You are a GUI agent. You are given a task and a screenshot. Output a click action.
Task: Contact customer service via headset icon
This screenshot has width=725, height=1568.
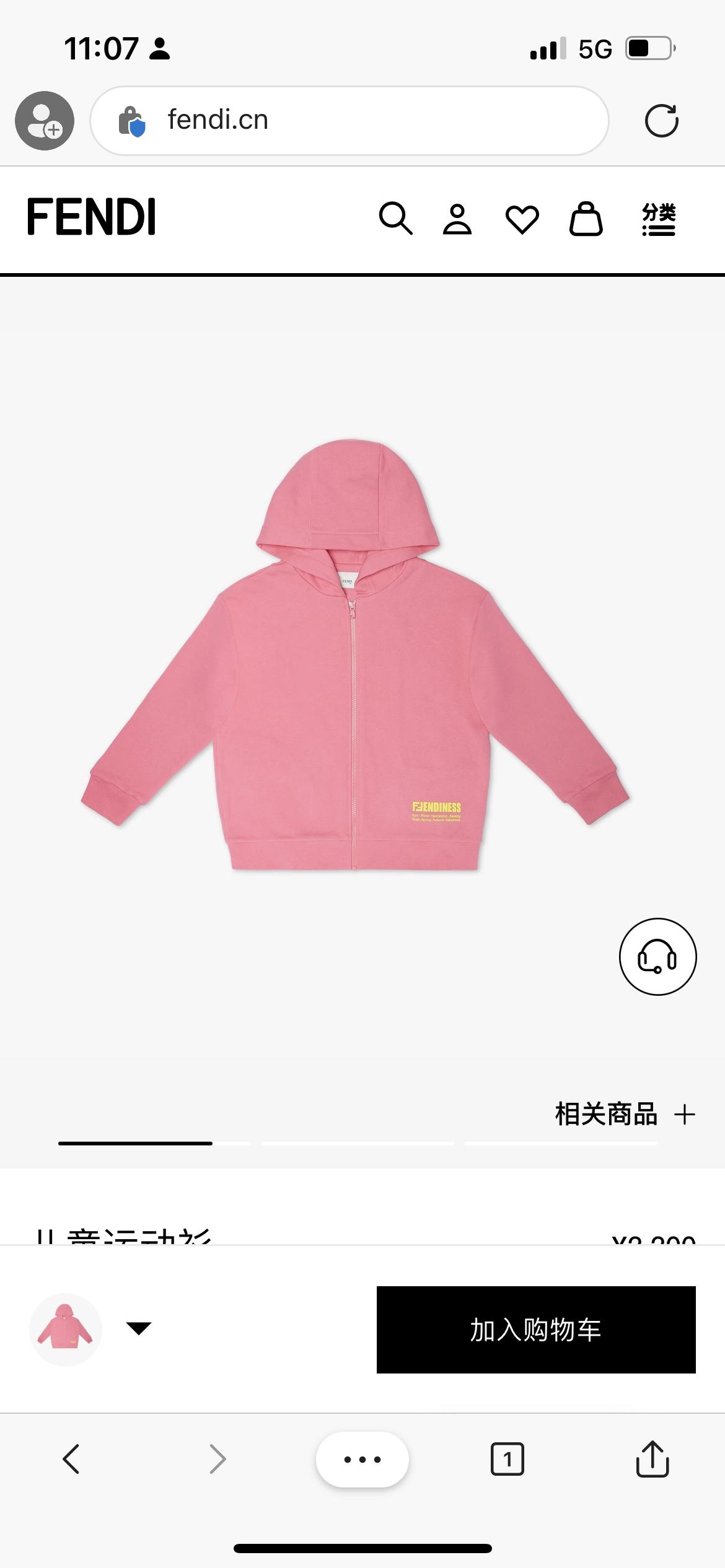click(x=657, y=957)
